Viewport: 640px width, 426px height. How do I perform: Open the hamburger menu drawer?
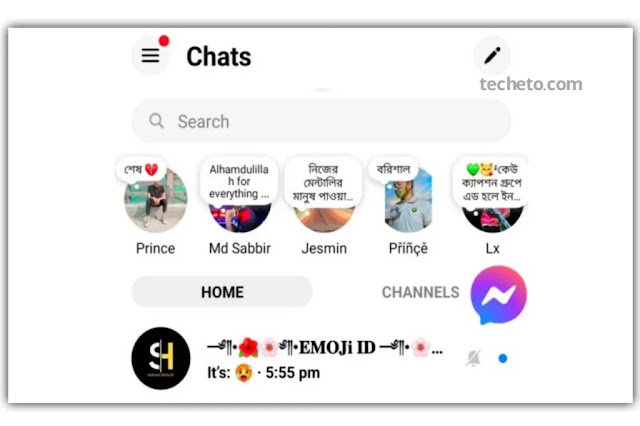click(150, 56)
